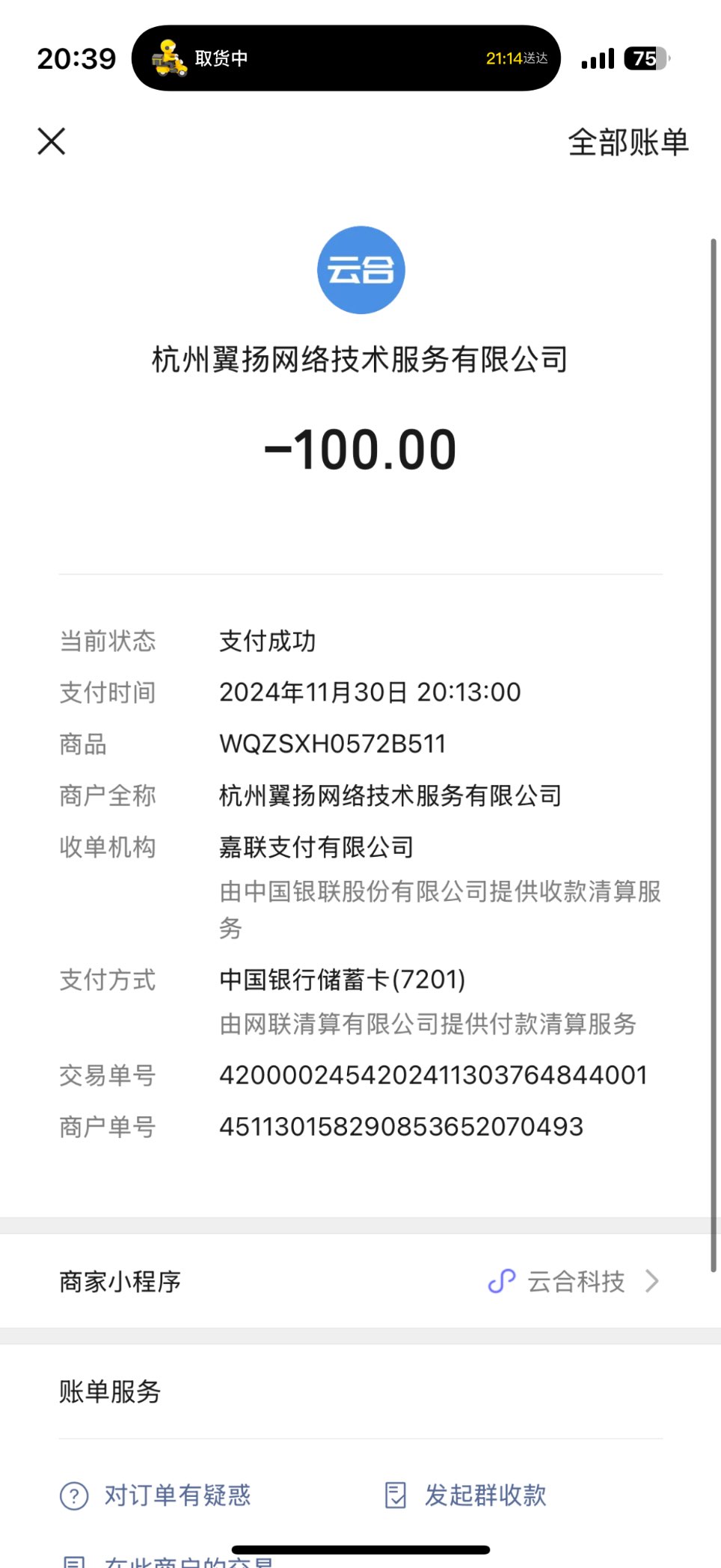Viewport: 721px width, 1568px height.
Task: Close the payment detail page
Action: (52, 141)
